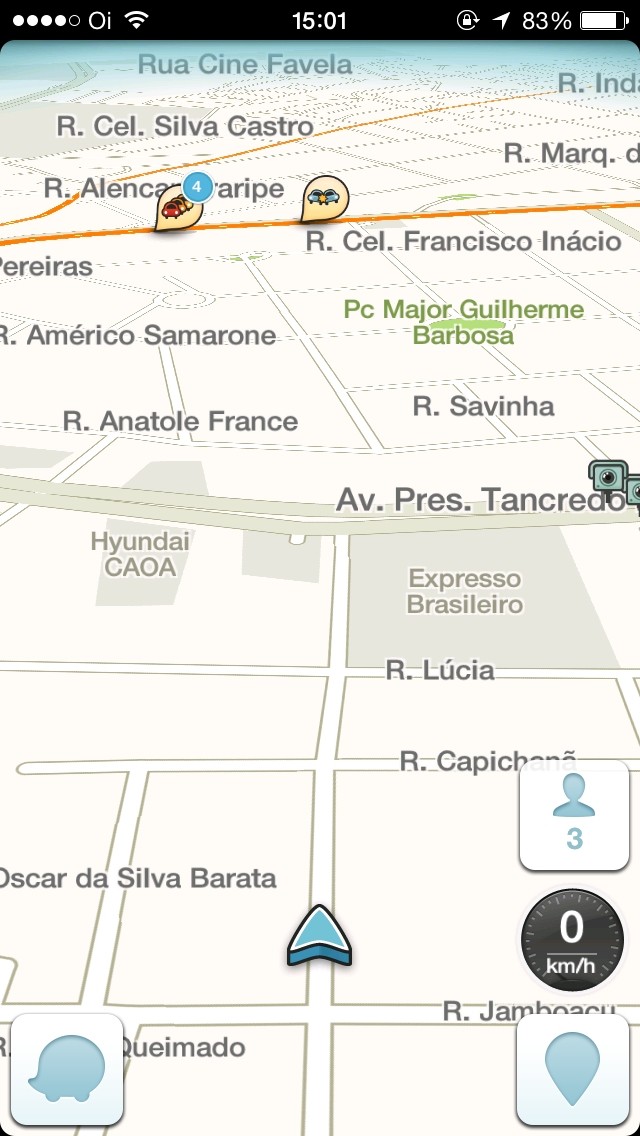
Task: Open the Waze main menu button
Action: (67, 1068)
